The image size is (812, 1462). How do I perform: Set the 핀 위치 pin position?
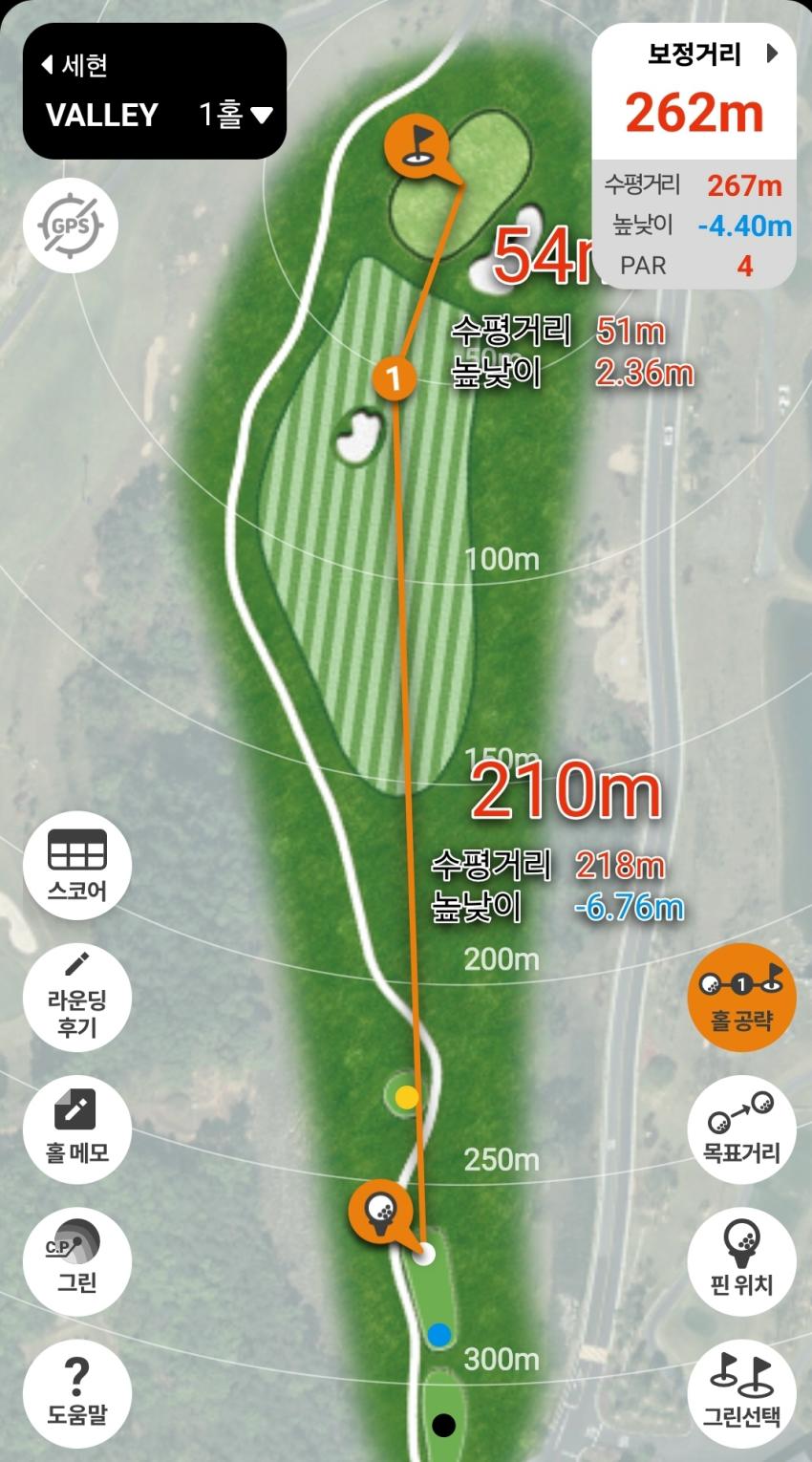pos(741,1259)
